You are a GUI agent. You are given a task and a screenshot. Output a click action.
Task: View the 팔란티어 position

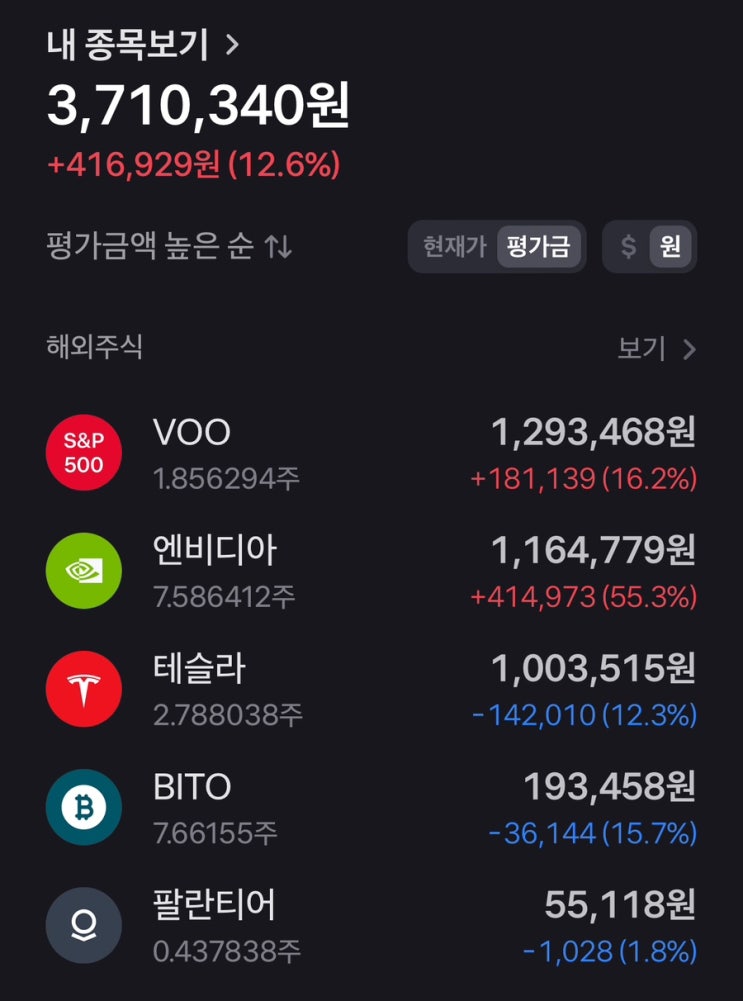click(x=371, y=926)
